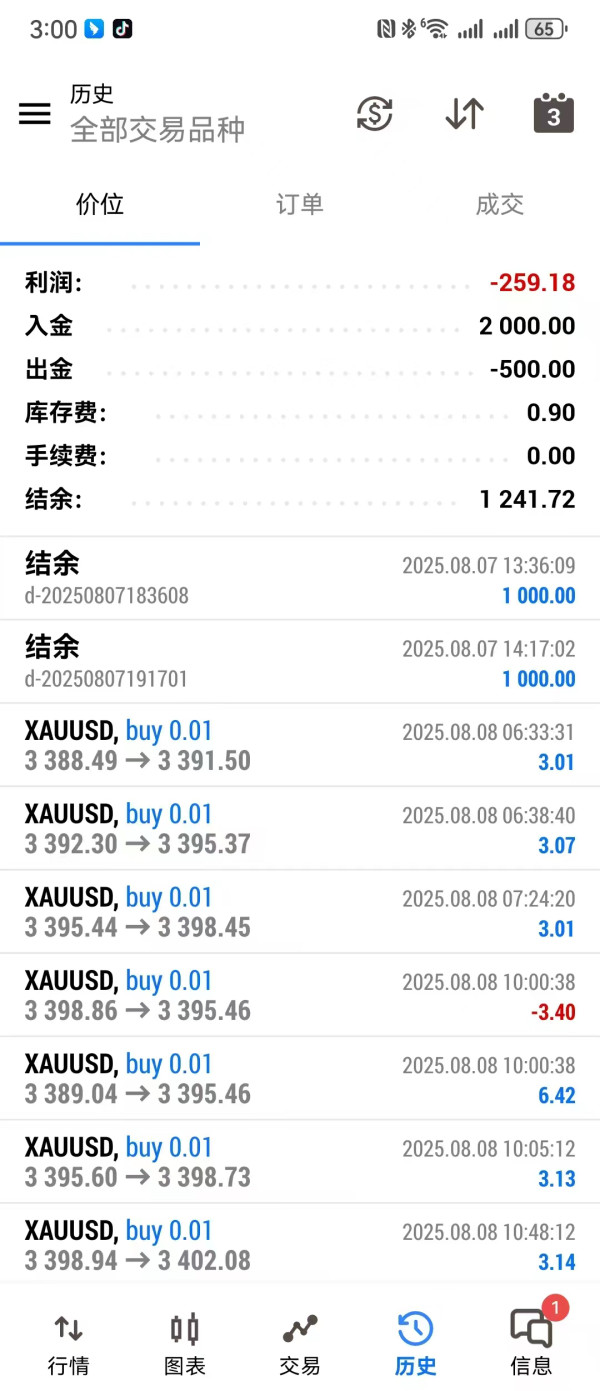Open the losing XAUUSD trade of -3.40
This screenshot has height=1391, width=600.
click(300, 995)
